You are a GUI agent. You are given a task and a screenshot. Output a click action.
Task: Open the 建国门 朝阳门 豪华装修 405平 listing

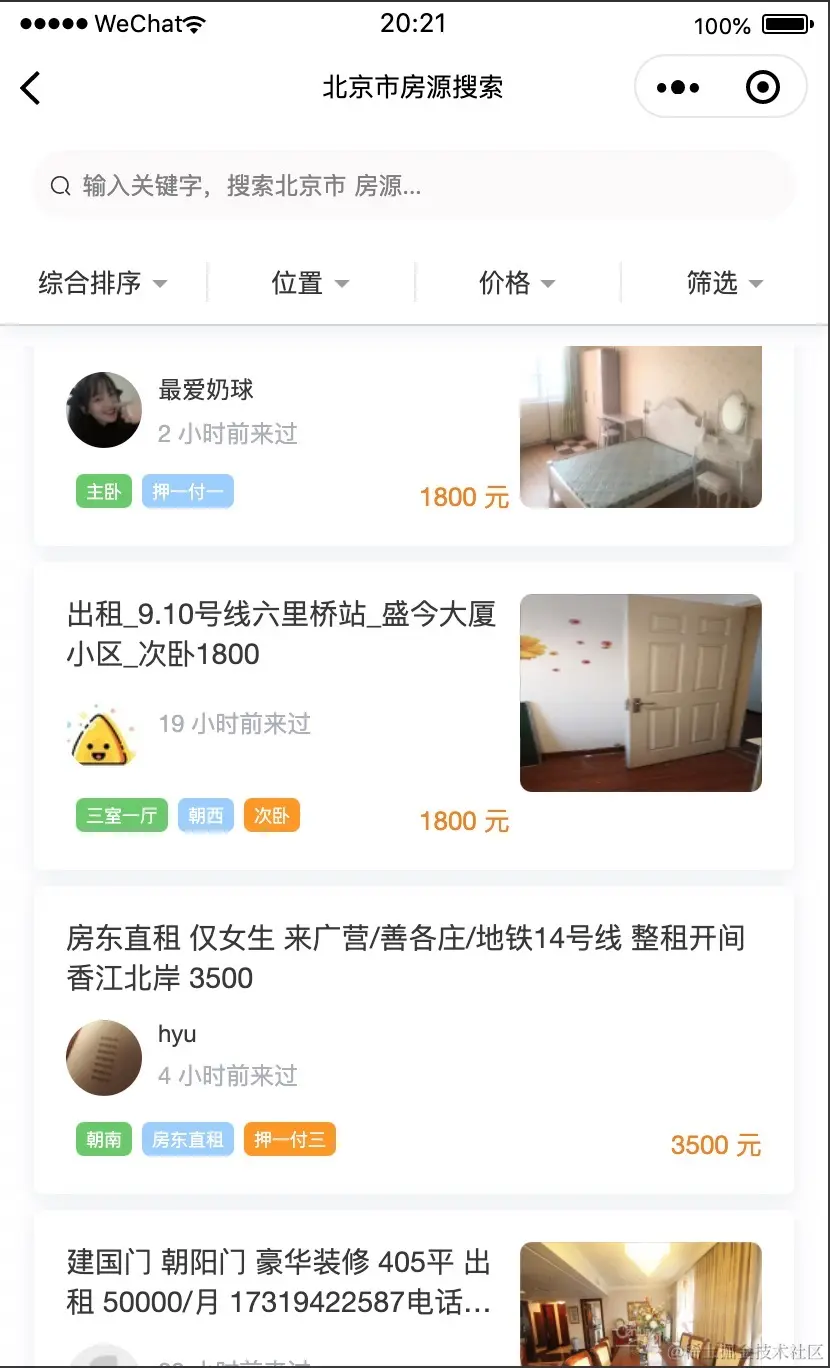280,1282
